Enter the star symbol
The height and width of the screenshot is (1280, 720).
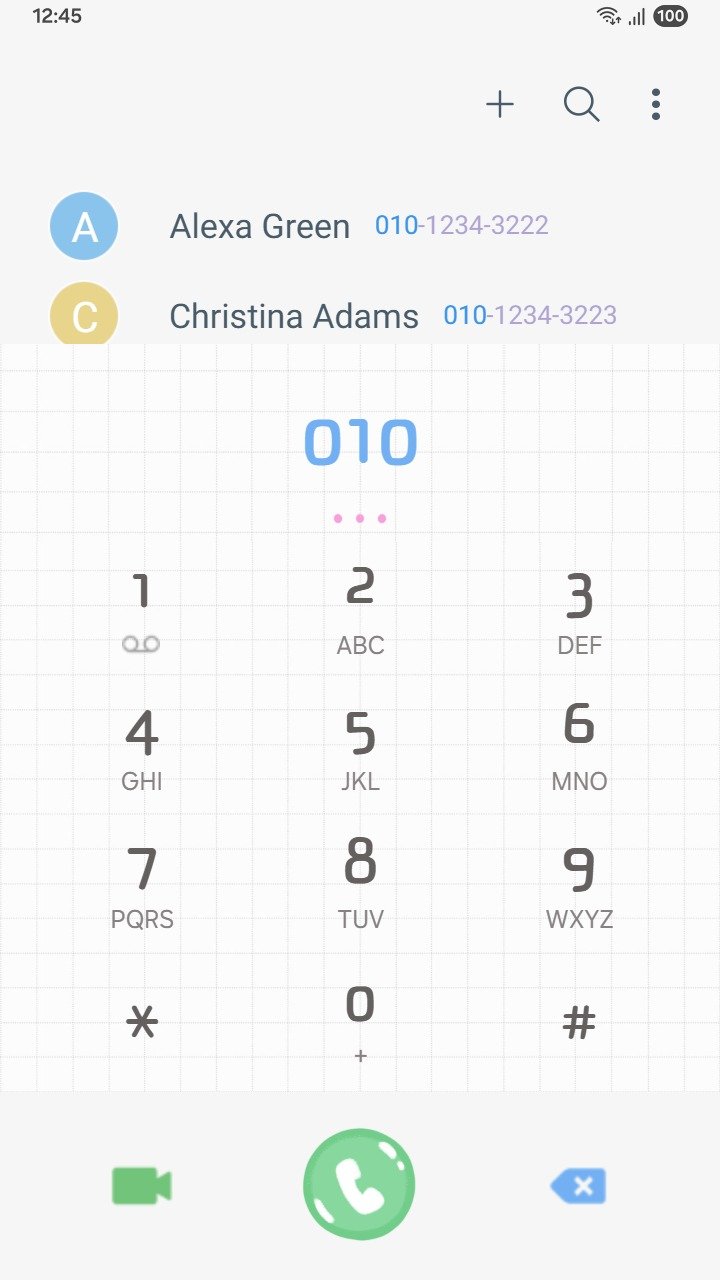[x=142, y=1022]
